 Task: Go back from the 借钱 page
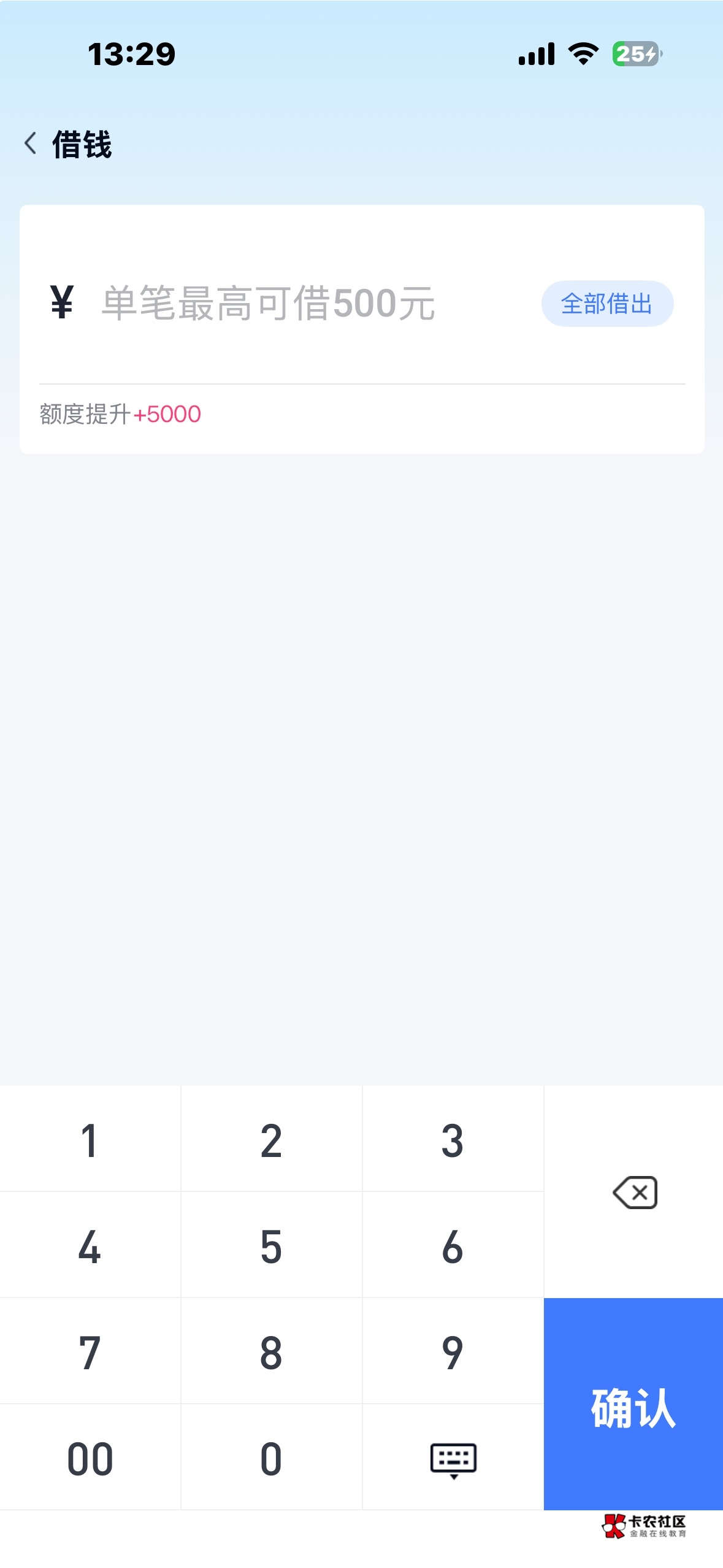[31, 144]
